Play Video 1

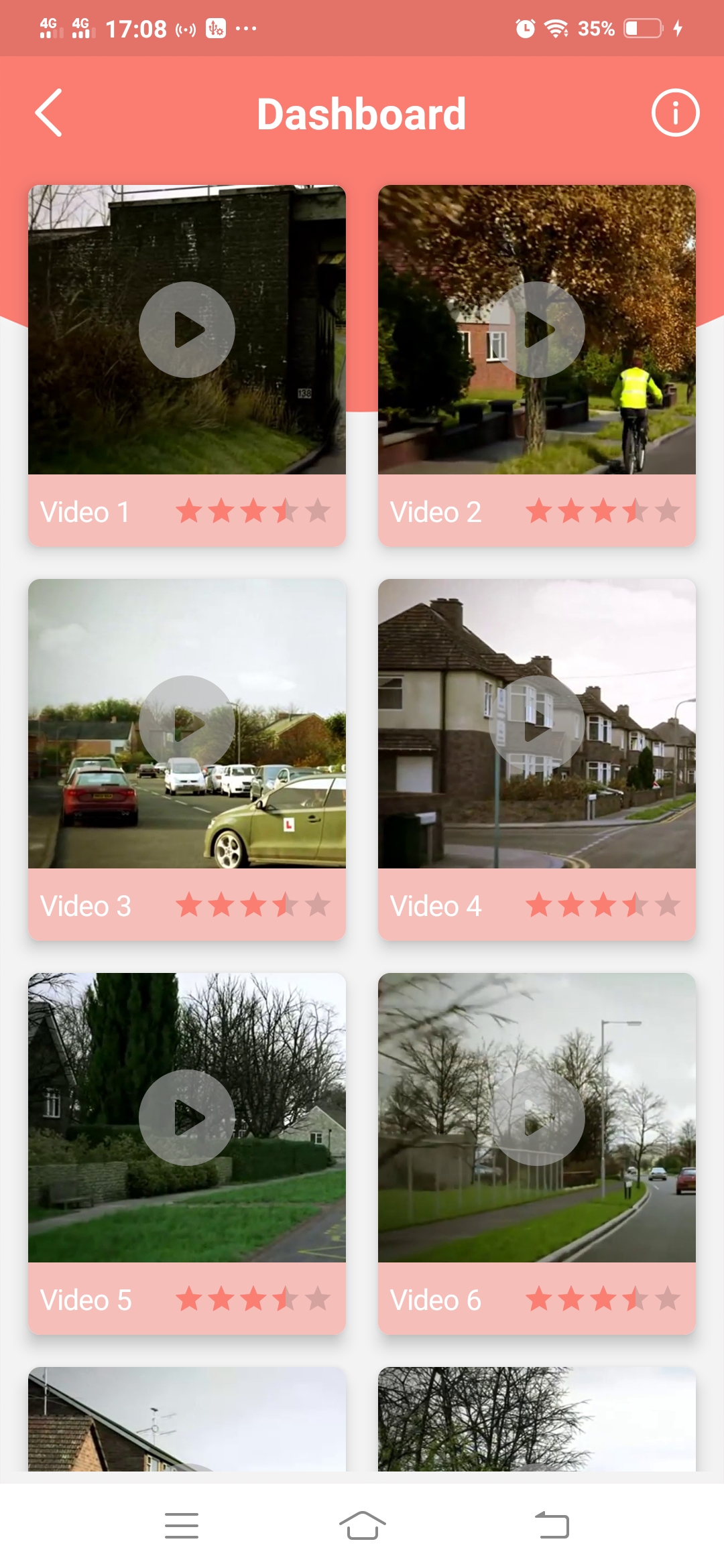pos(187,330)
